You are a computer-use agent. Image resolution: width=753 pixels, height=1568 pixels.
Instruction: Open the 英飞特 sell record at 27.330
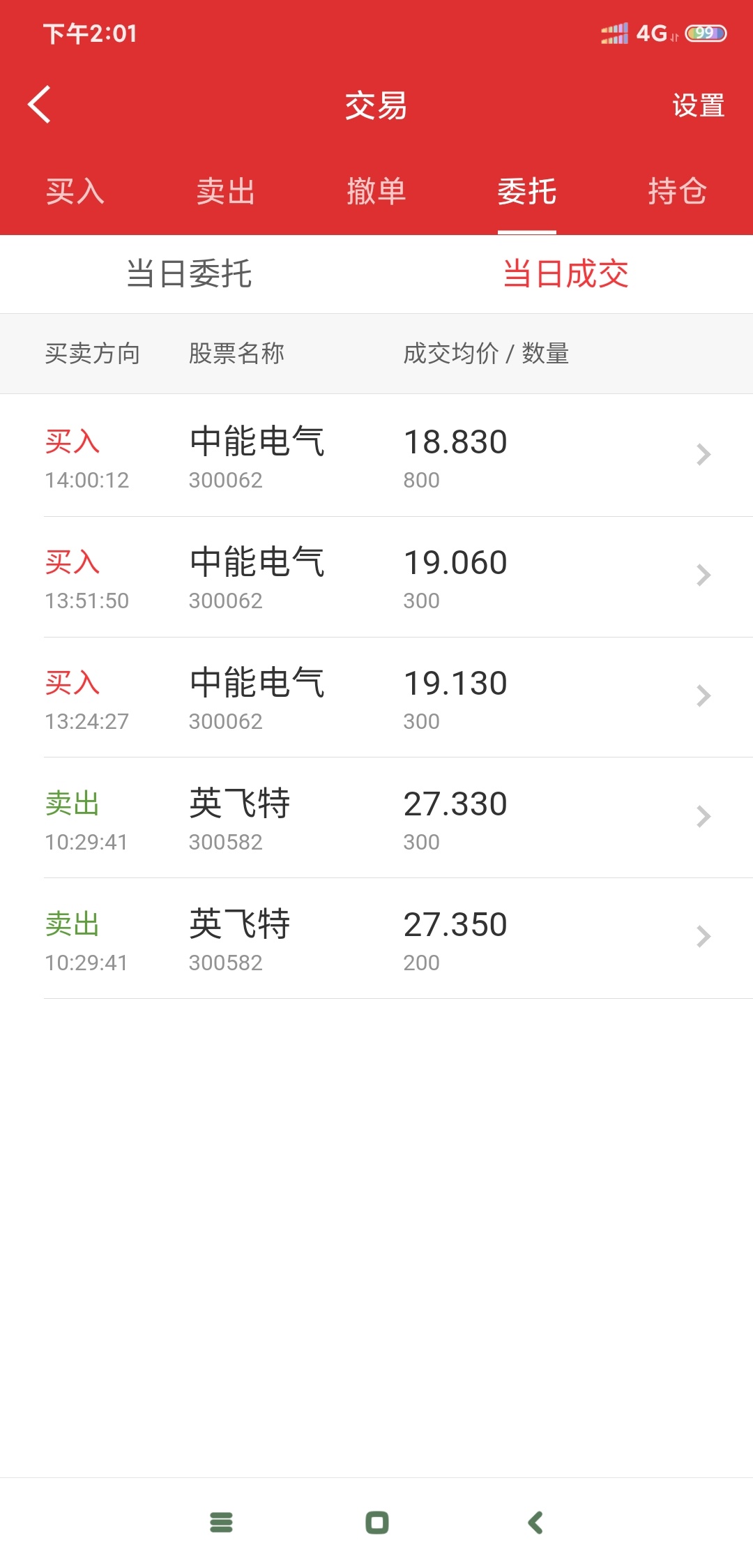[x=376, y=818]
